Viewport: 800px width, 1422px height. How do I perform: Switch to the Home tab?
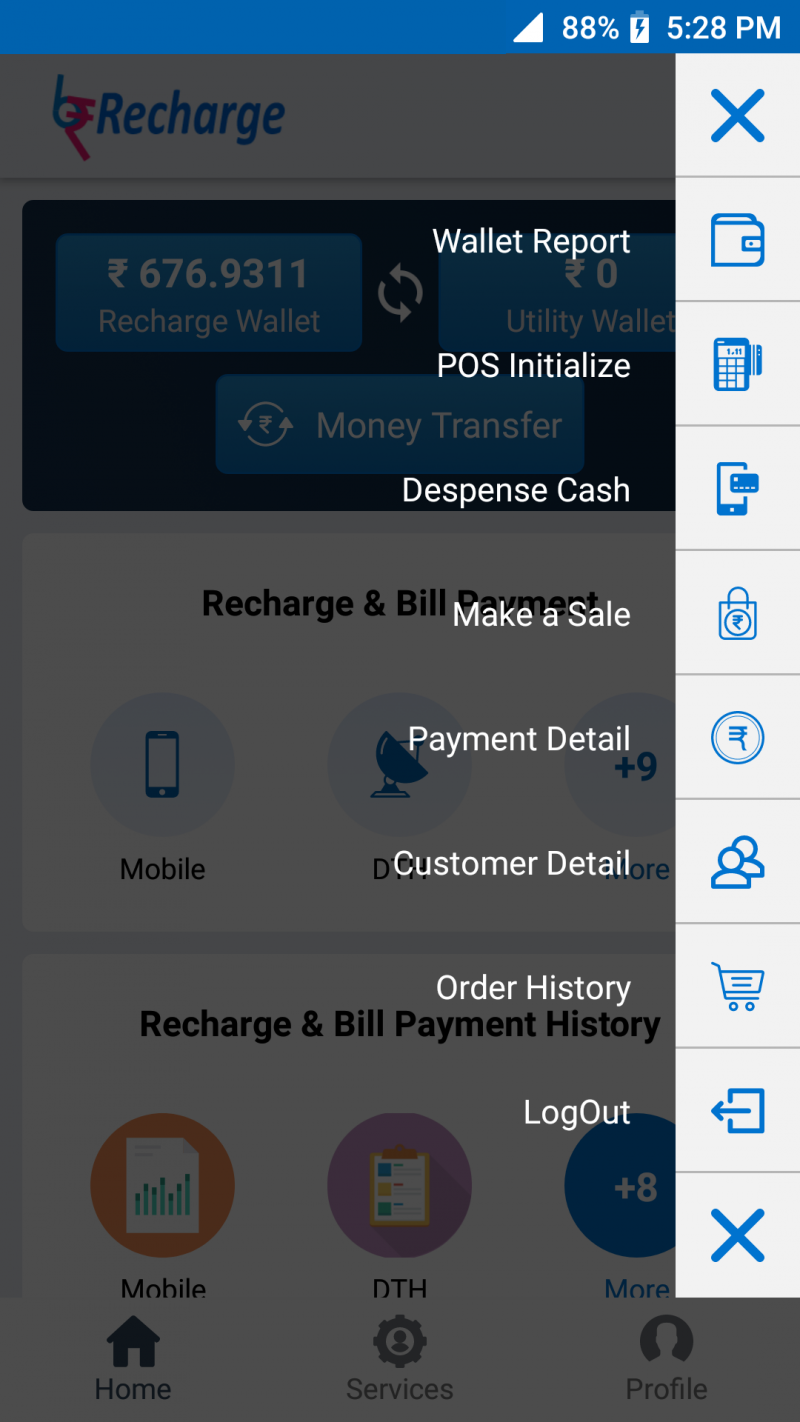click(x=133, y=1360)
